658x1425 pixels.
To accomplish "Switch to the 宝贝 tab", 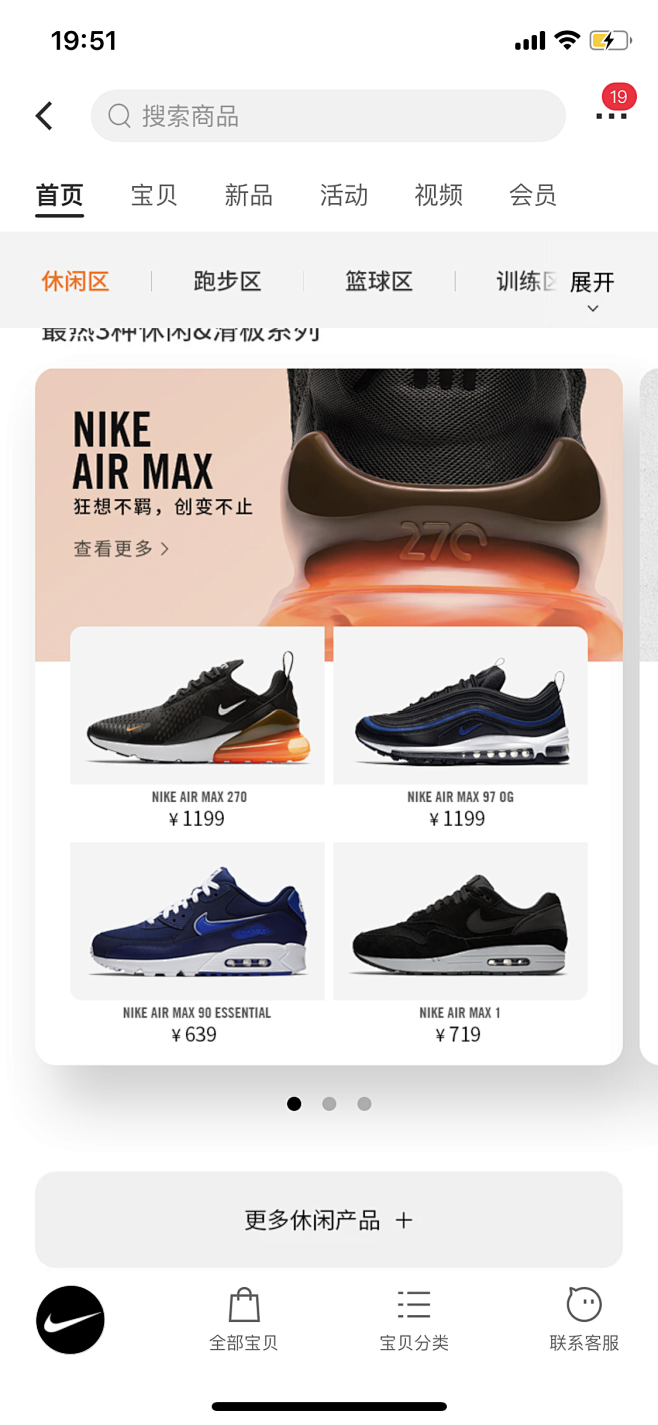I will pyautogui.click(x=154, y=195).
